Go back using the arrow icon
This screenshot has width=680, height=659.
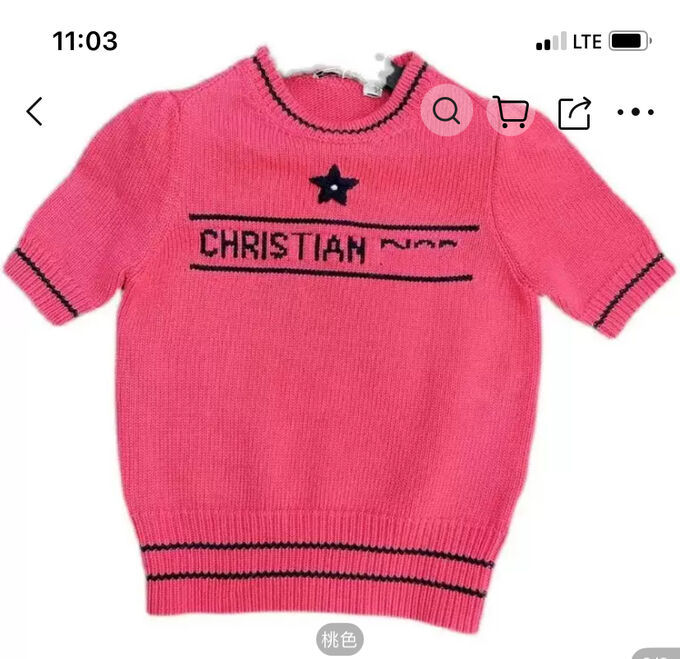tap(35, 111)
